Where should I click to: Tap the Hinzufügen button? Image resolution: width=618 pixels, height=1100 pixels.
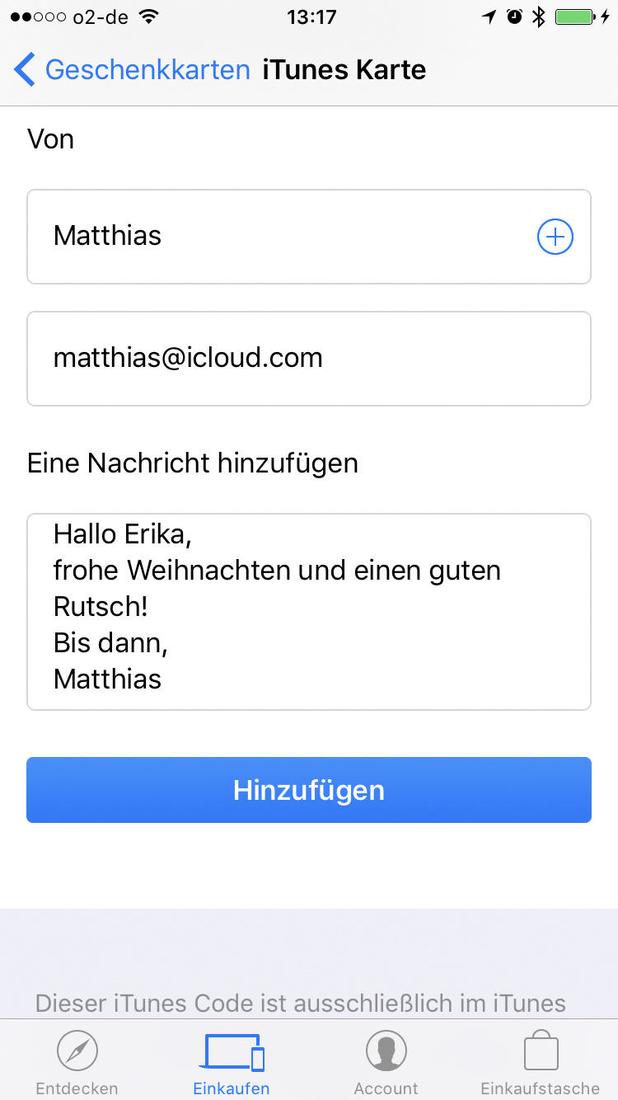click(309, 790)
